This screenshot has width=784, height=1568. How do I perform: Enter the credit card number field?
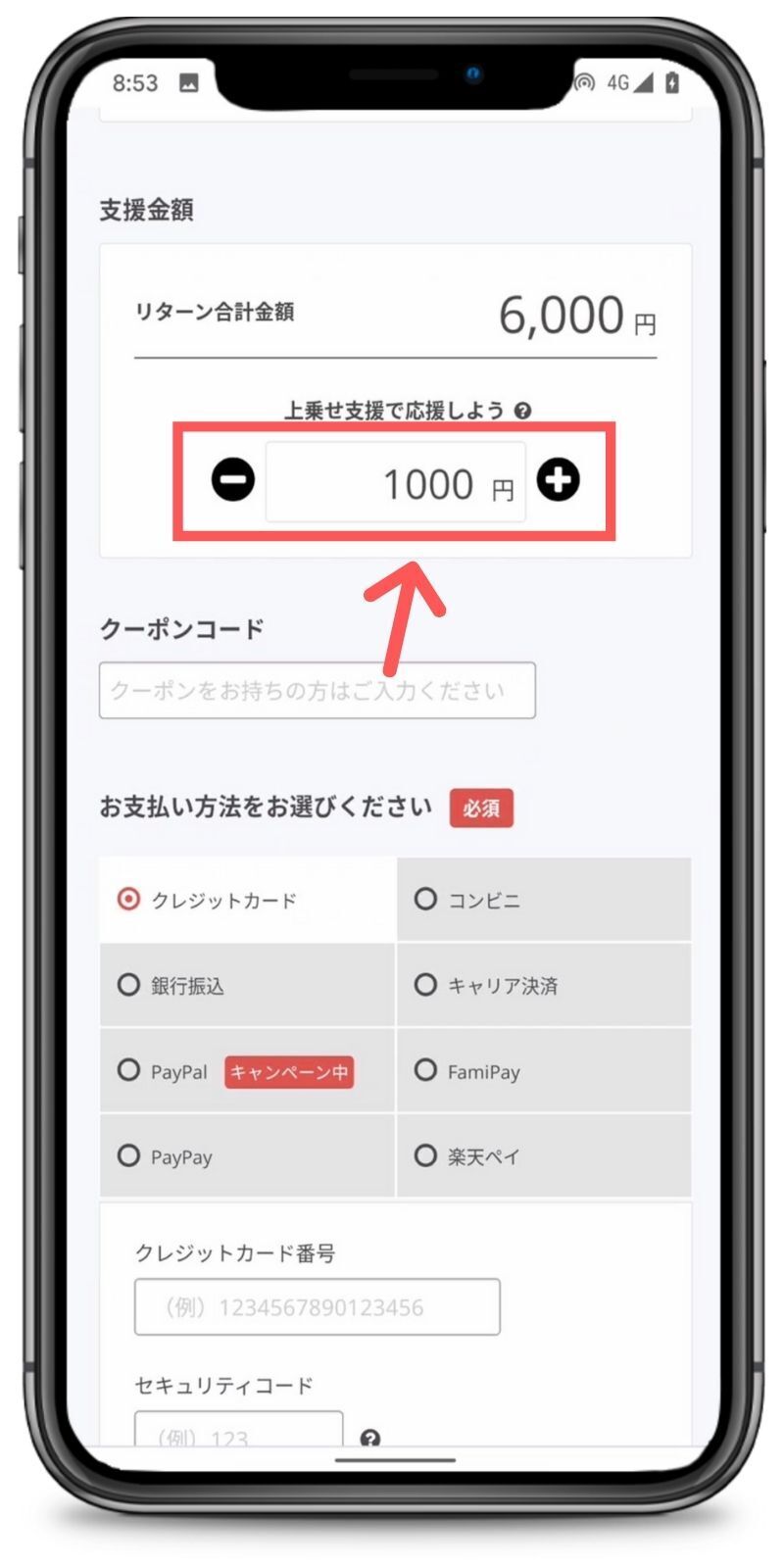[x=317, y=1307]
